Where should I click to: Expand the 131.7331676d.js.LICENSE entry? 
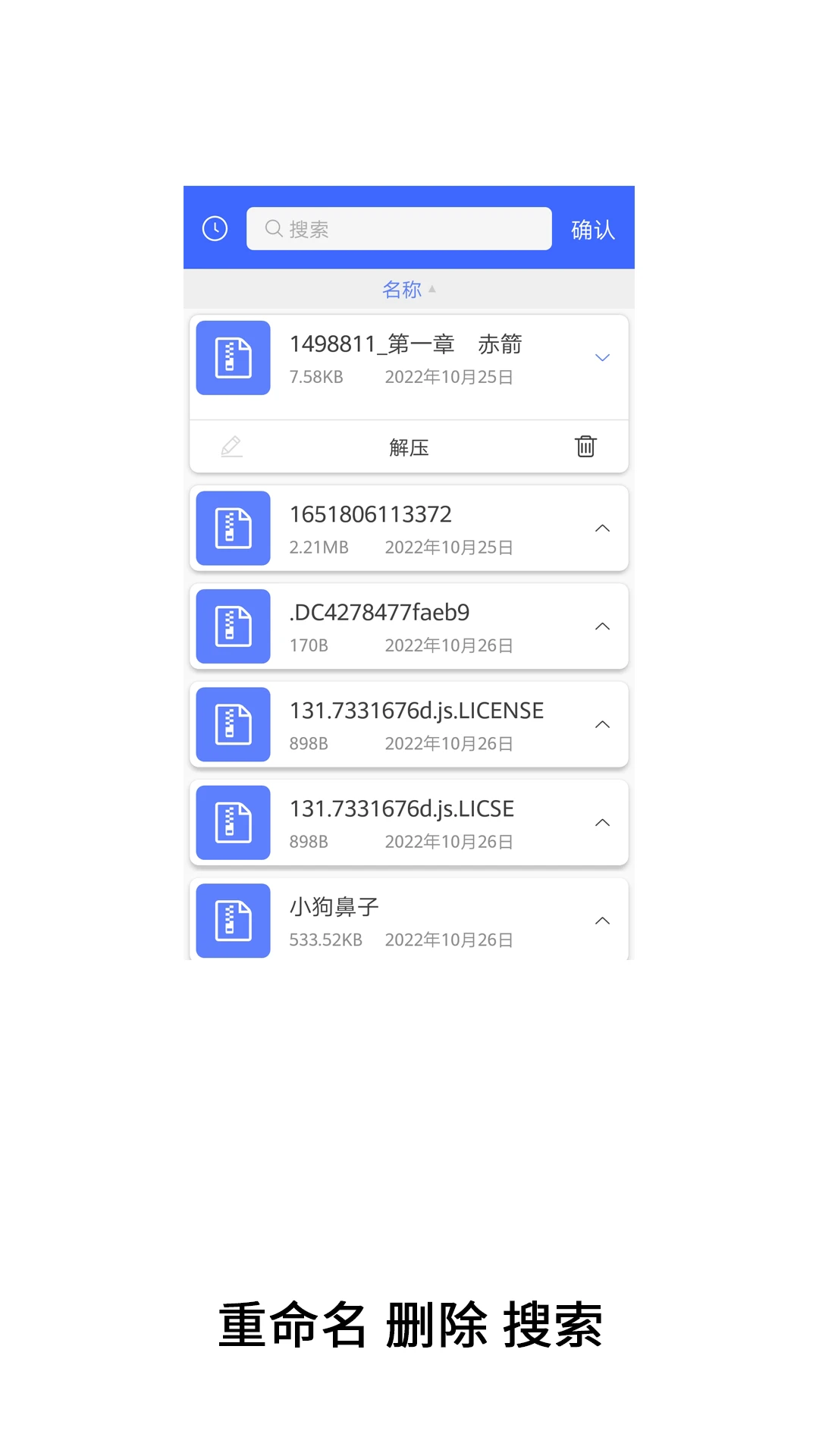pyautogui.click(x=602, y=725)
